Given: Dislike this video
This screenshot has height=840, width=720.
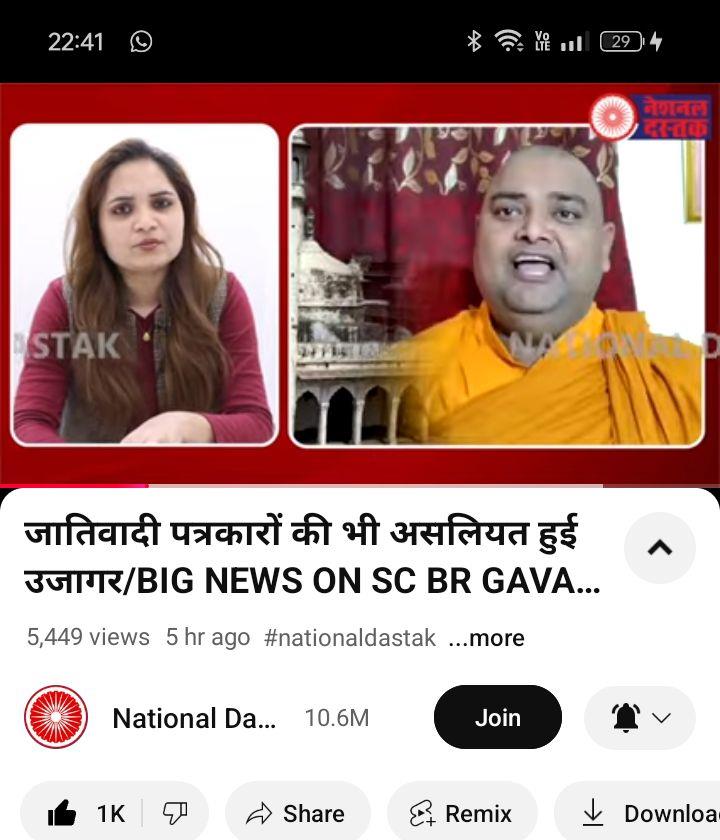Looking at the screenshot, I should click(175, 814).
